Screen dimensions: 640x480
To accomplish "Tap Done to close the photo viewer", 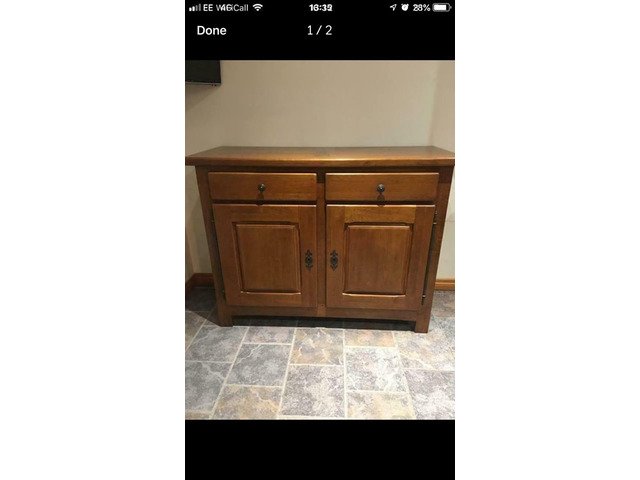I will (x=211, y=30).
